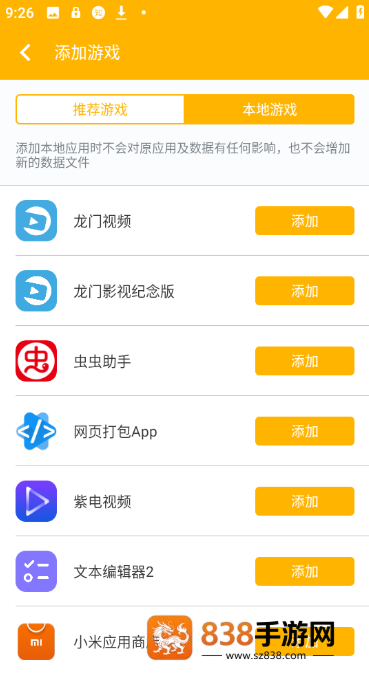
Task: Tap 添加 next to 龙门影视纪念版
Action: (304, 291)
